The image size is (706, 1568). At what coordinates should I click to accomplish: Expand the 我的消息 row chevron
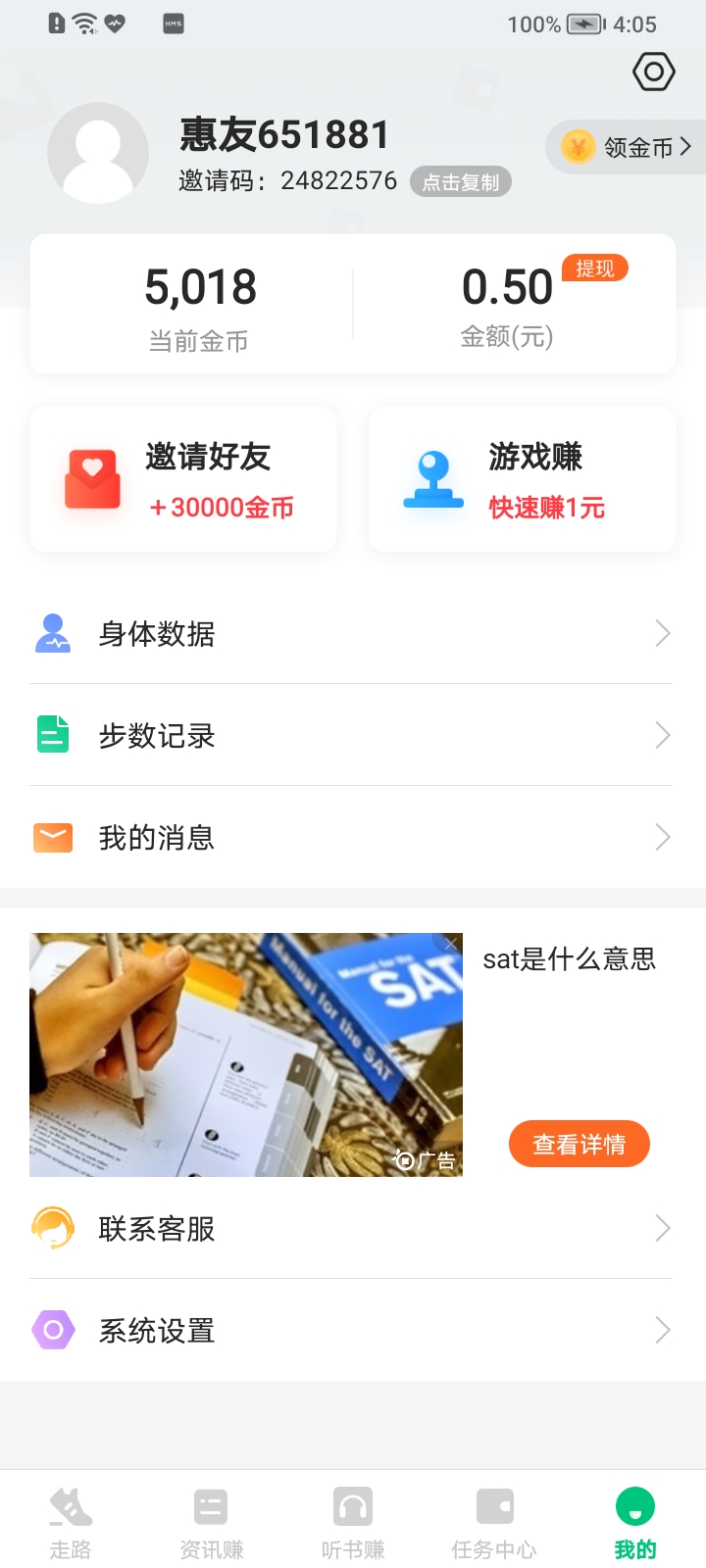click(x=661, y=837)
